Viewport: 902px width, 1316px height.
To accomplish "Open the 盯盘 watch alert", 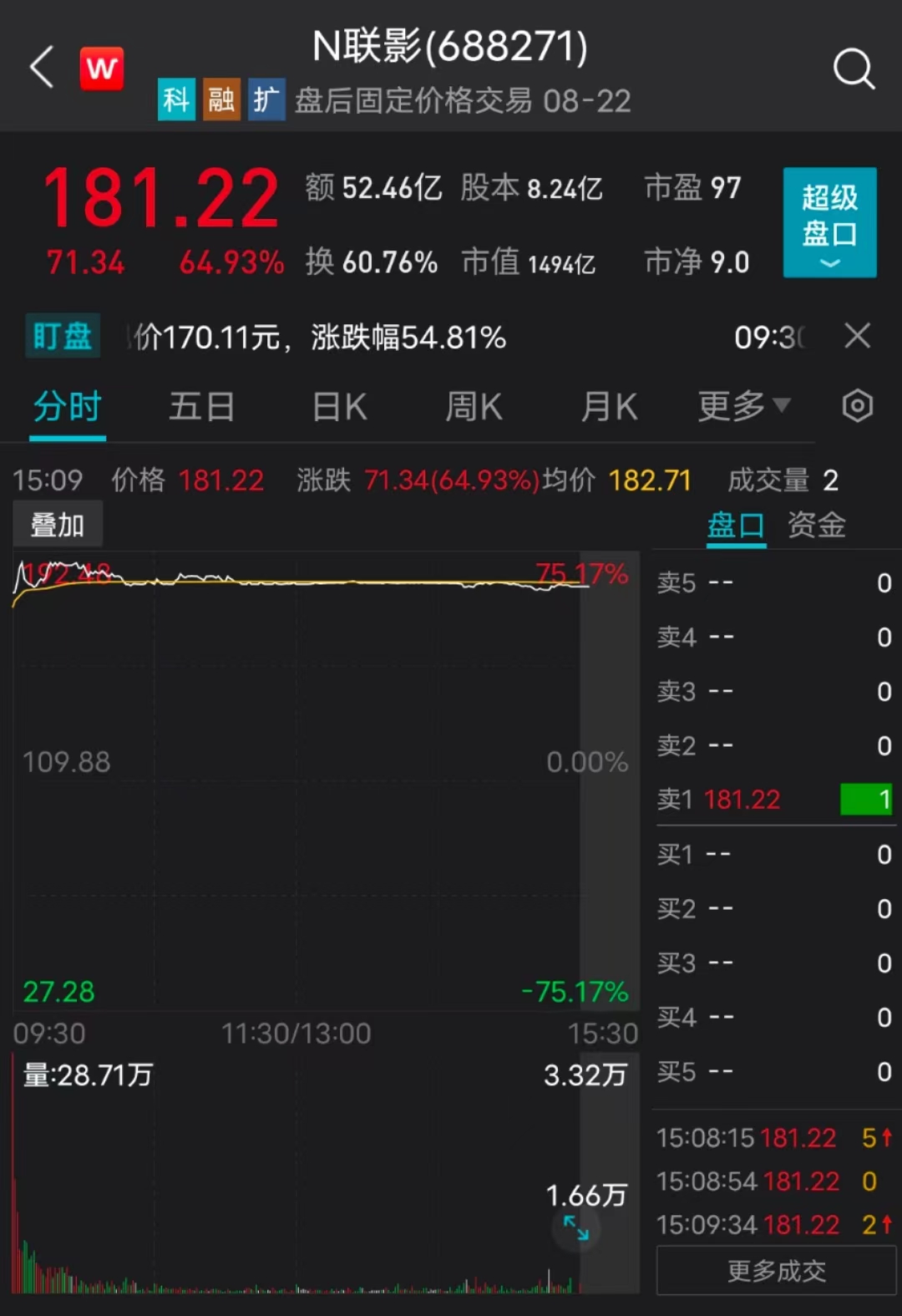I will (63, 337).
